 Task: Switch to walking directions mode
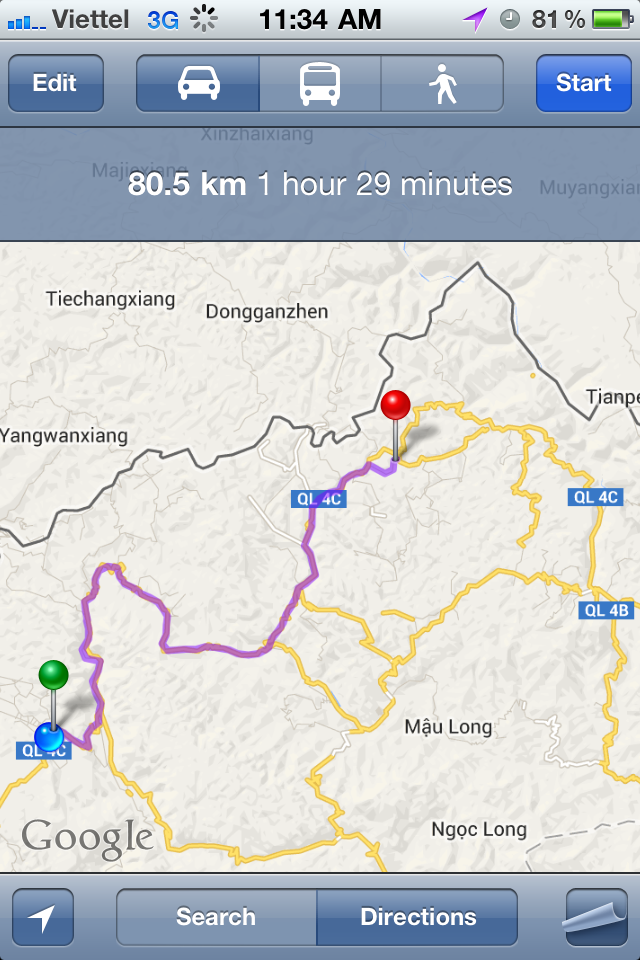point(442,83)
